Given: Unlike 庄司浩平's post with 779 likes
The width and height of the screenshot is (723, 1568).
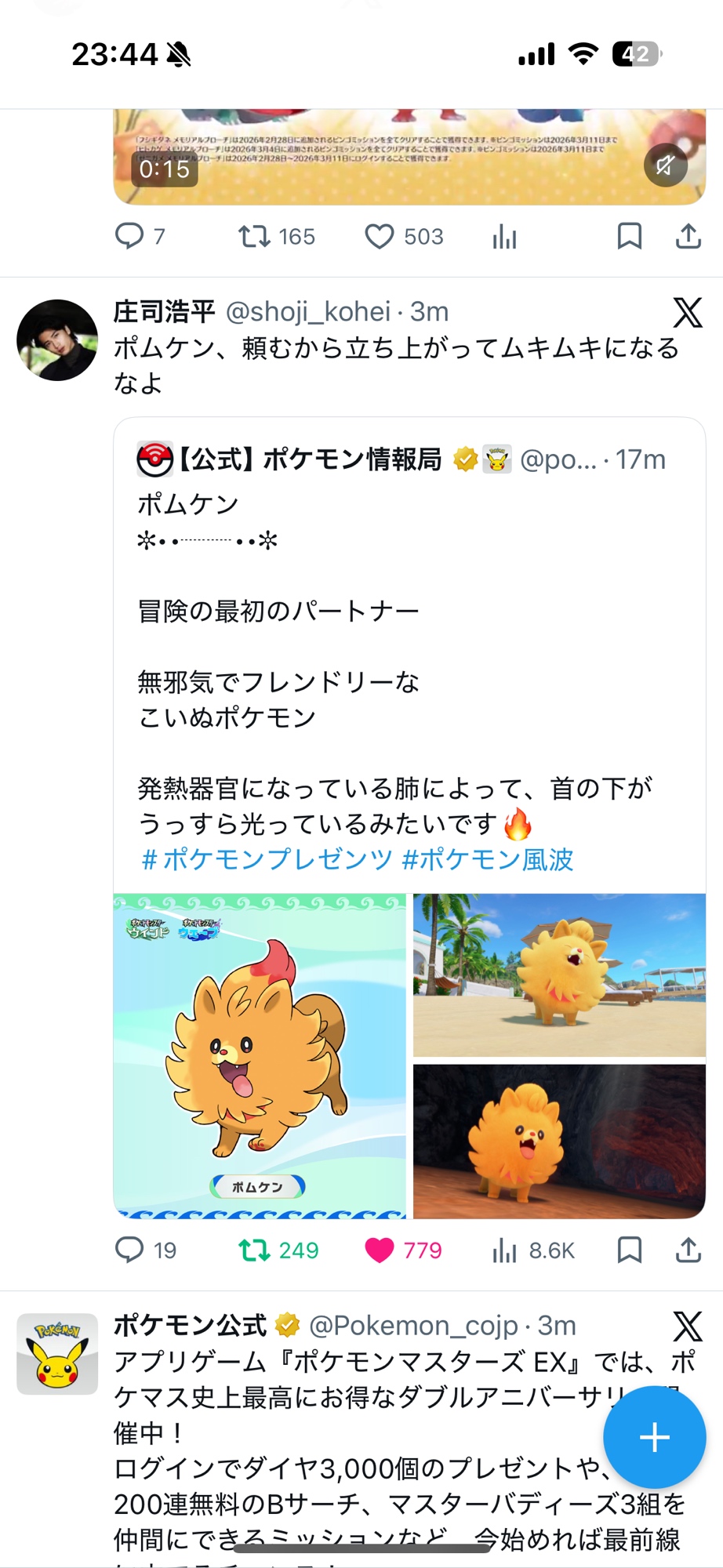Looking at the screenshot, I should click(380, 1250).
